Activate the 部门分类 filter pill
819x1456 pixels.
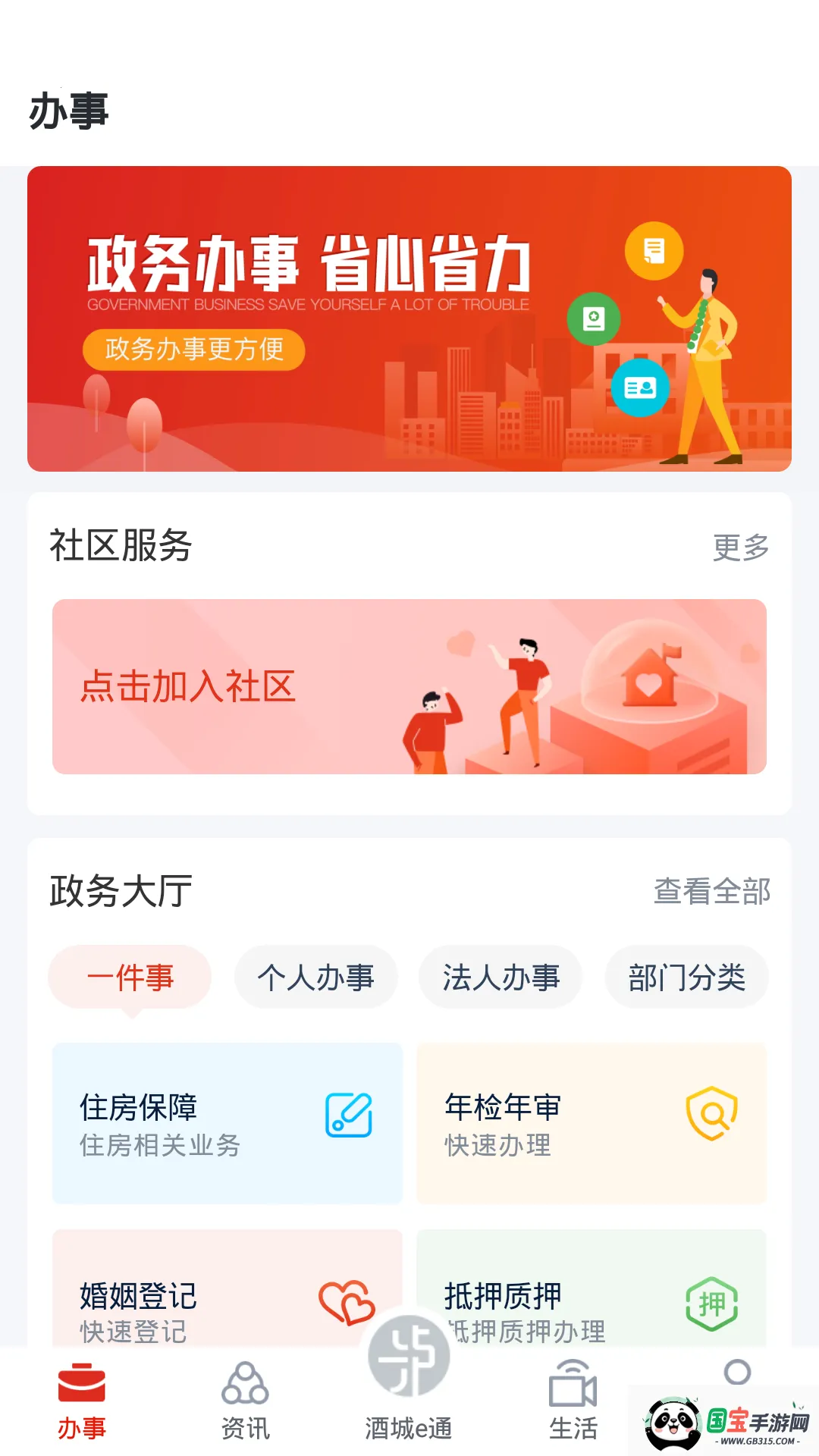[x=686, y=977]
